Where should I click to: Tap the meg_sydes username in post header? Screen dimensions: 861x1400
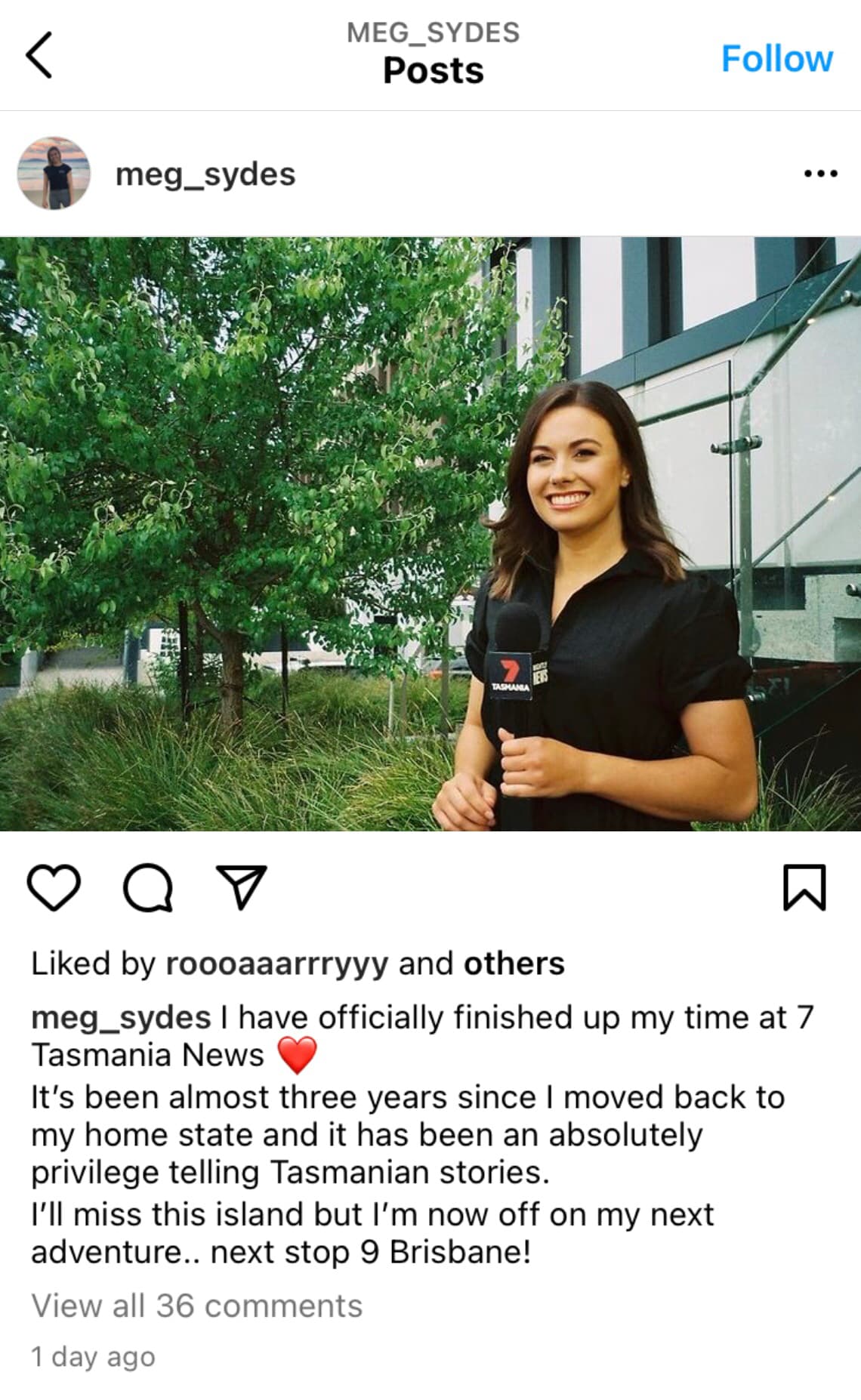pos(205,174)
